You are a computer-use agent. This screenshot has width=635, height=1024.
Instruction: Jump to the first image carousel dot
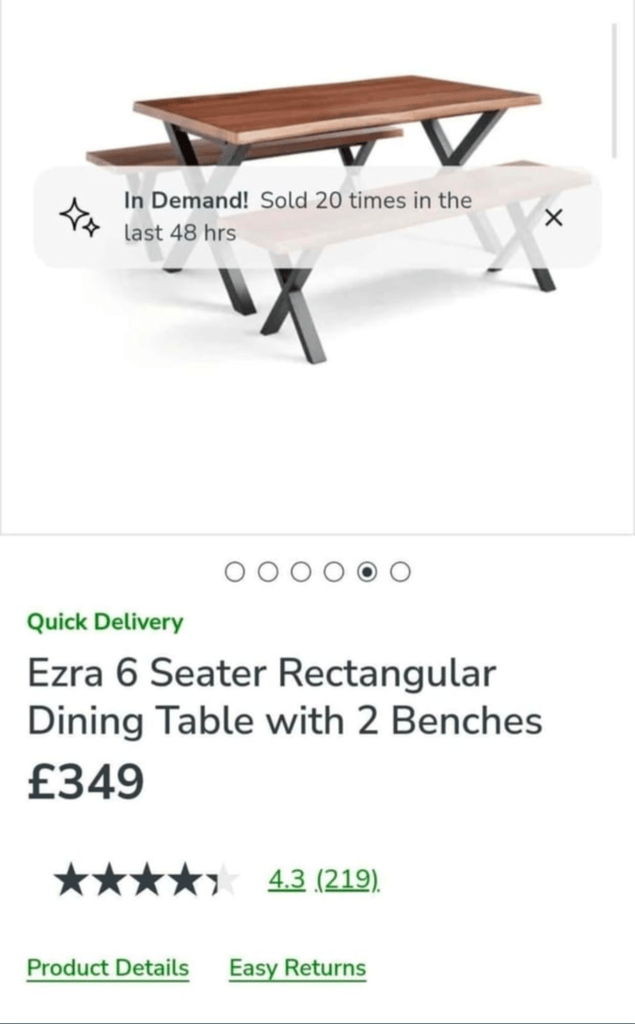235,572
